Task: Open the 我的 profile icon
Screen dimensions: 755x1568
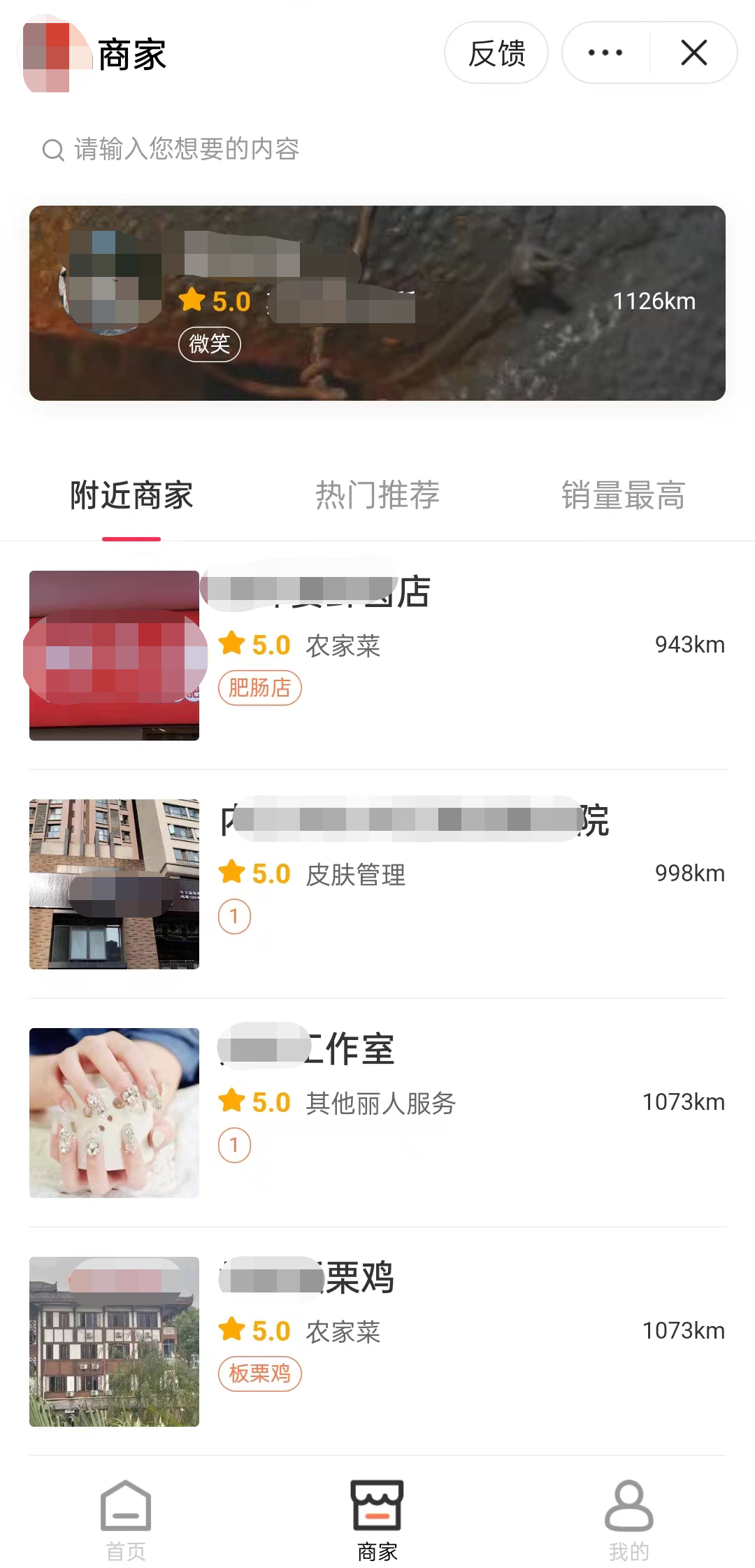Action: pos(628,1504)
